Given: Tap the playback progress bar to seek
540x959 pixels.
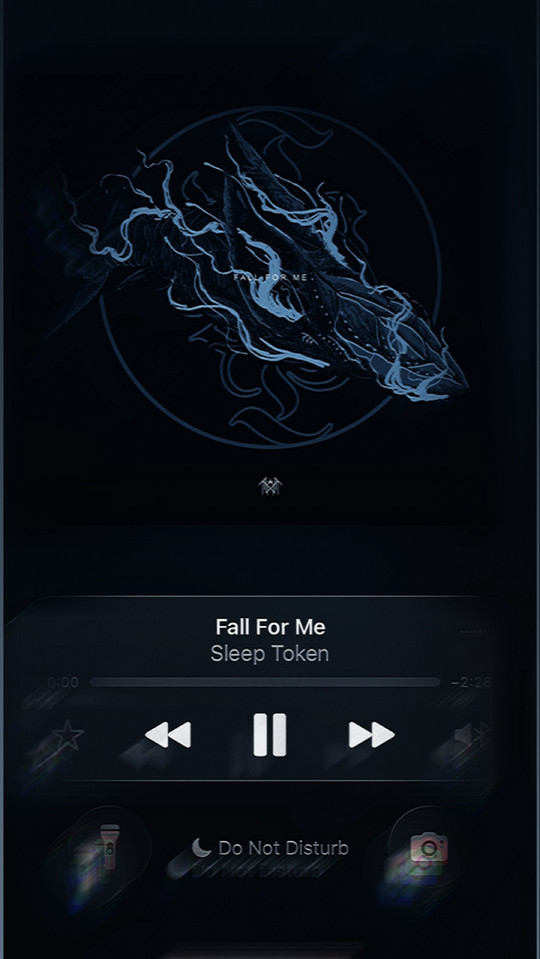Looking at the screenshot, I should coord(265,682).
